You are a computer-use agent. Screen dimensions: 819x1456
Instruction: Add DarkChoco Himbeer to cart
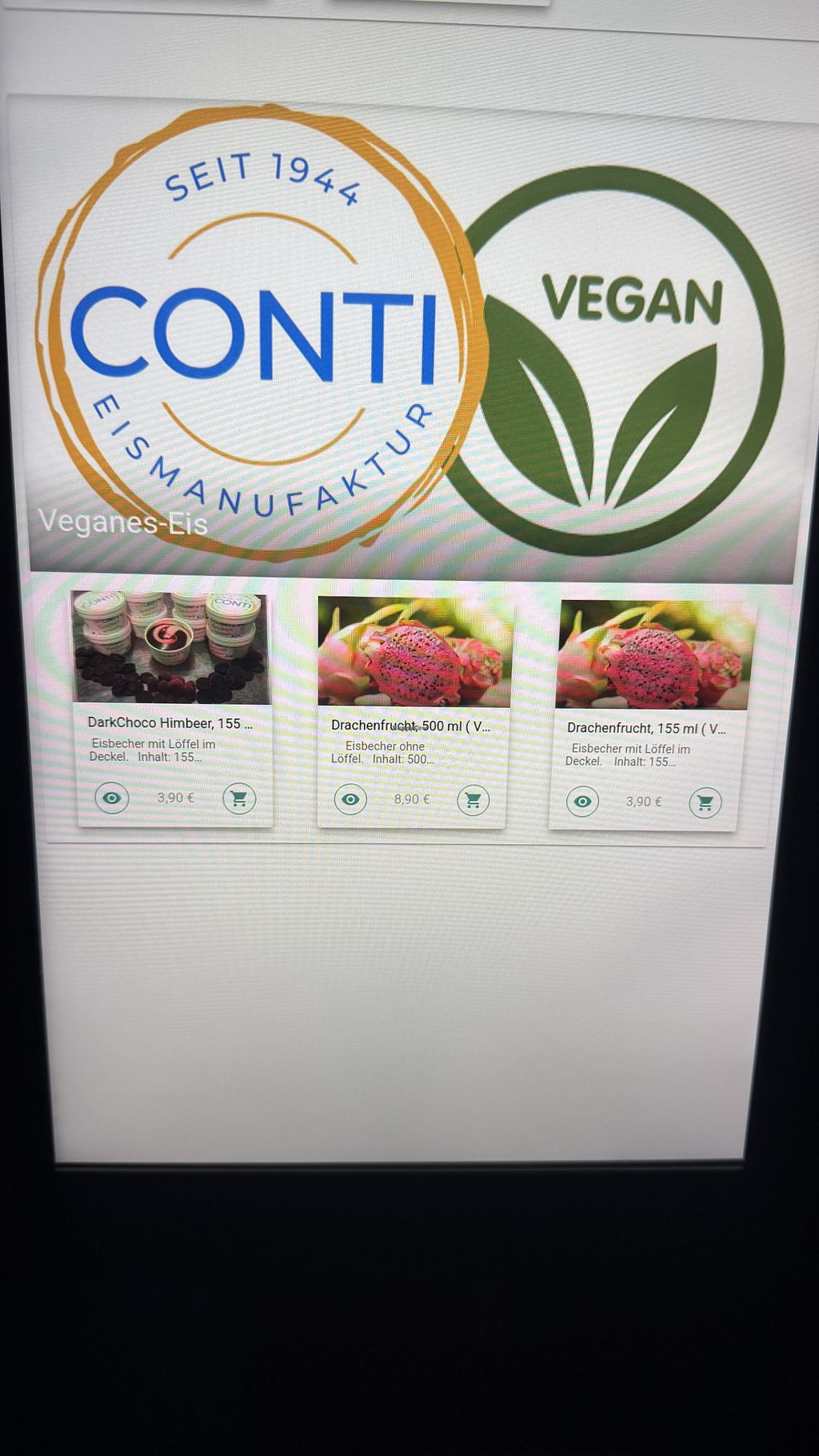238,798
